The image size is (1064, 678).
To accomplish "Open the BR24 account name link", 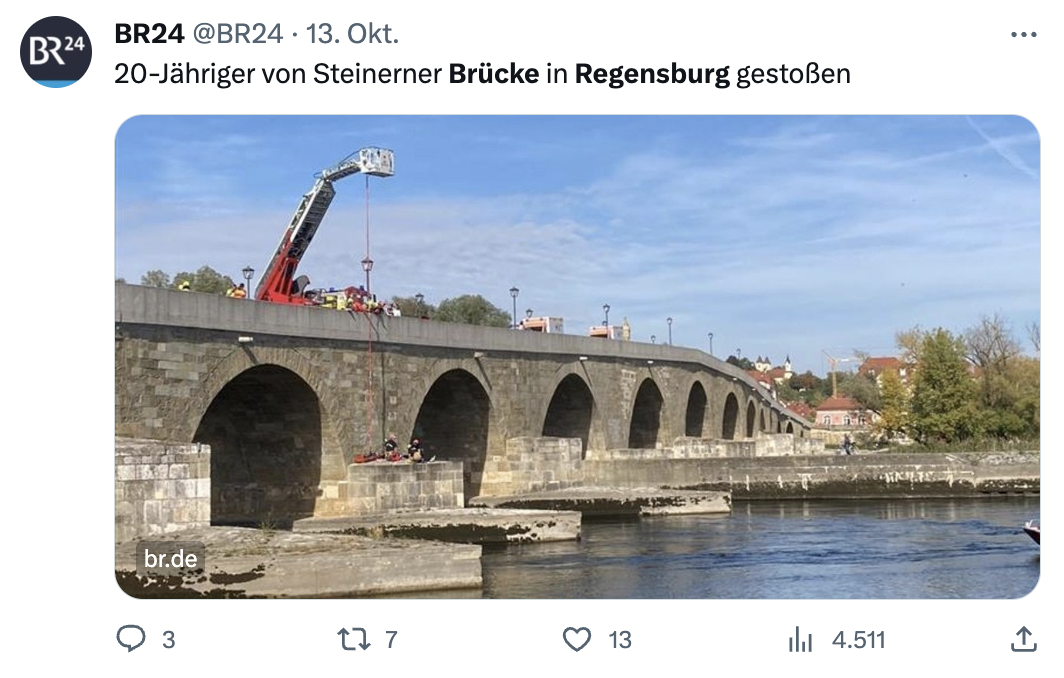I will pyautogui.click(x=149, y=34).
